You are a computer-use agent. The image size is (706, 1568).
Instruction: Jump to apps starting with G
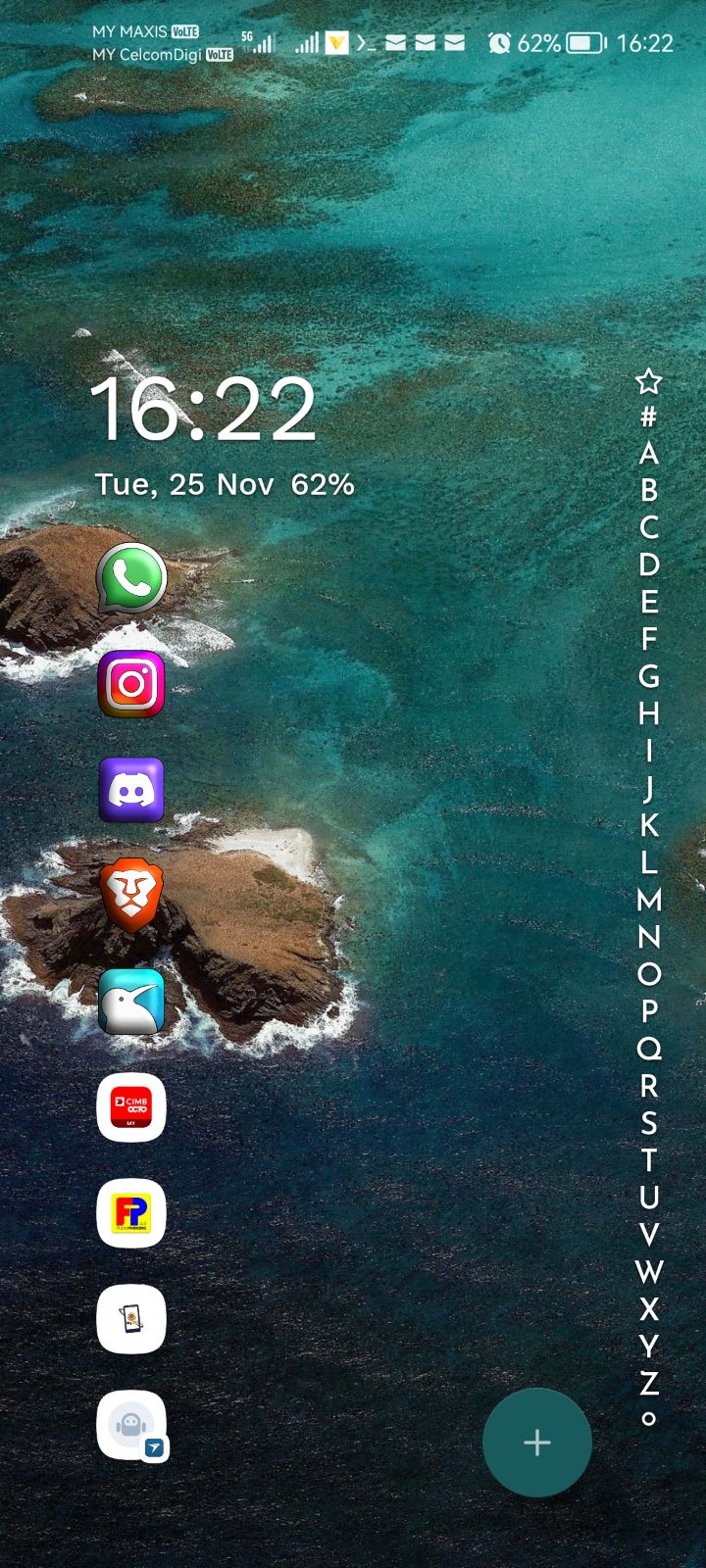pos(648,676)
